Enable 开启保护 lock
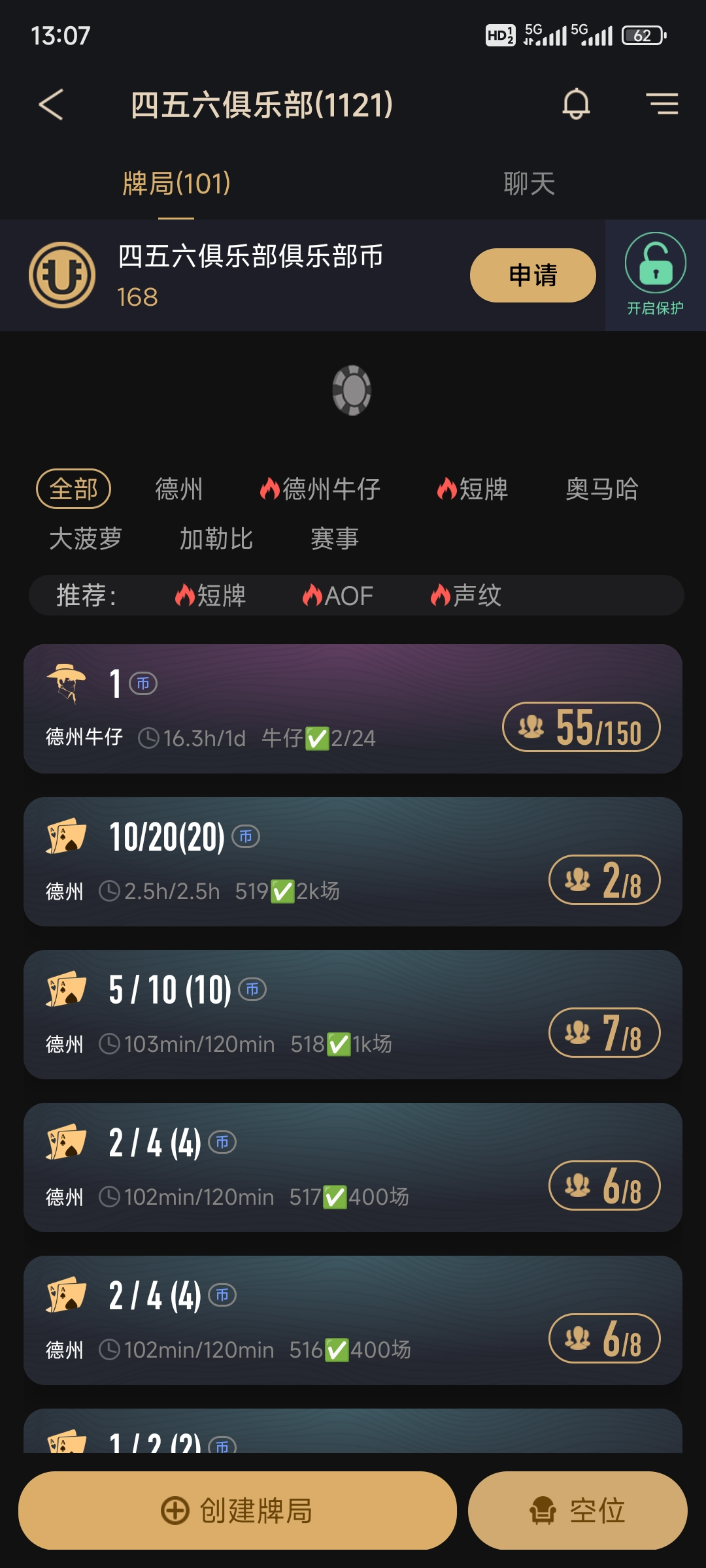Image resolution: width=706 pixels, height=1568 pixels. 655,274
